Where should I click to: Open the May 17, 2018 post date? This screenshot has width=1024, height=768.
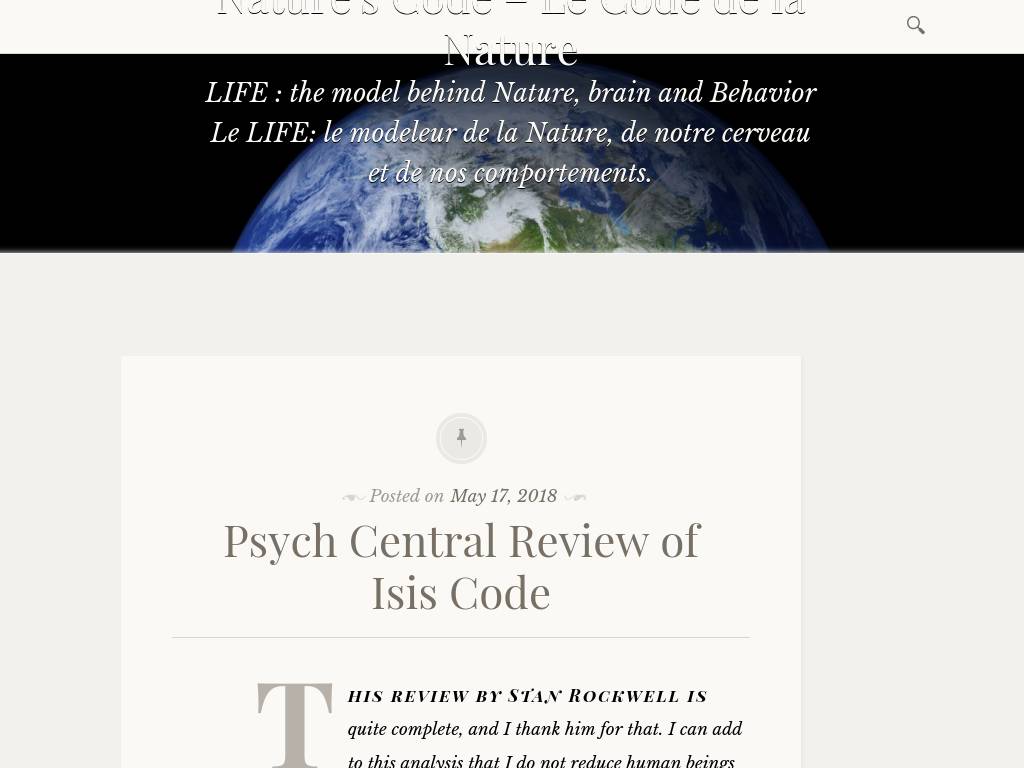click(x=504, y=496)
